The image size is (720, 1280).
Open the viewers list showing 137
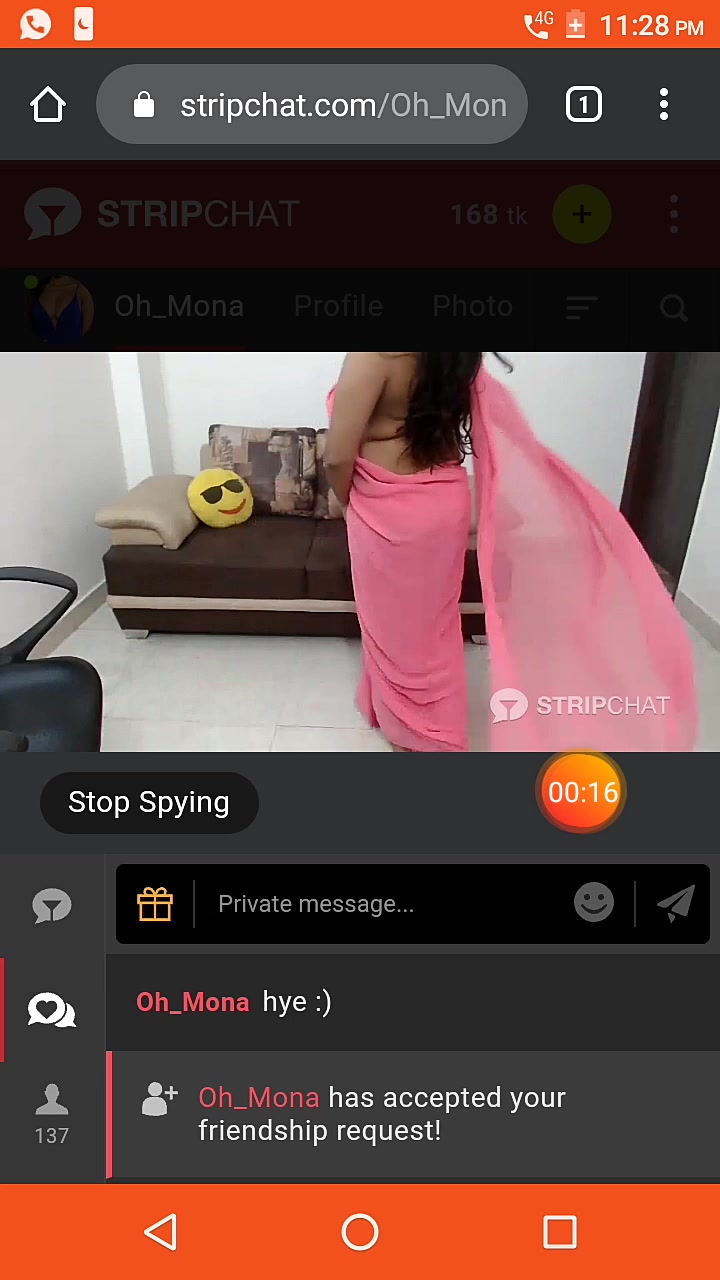pos(52,1113)
